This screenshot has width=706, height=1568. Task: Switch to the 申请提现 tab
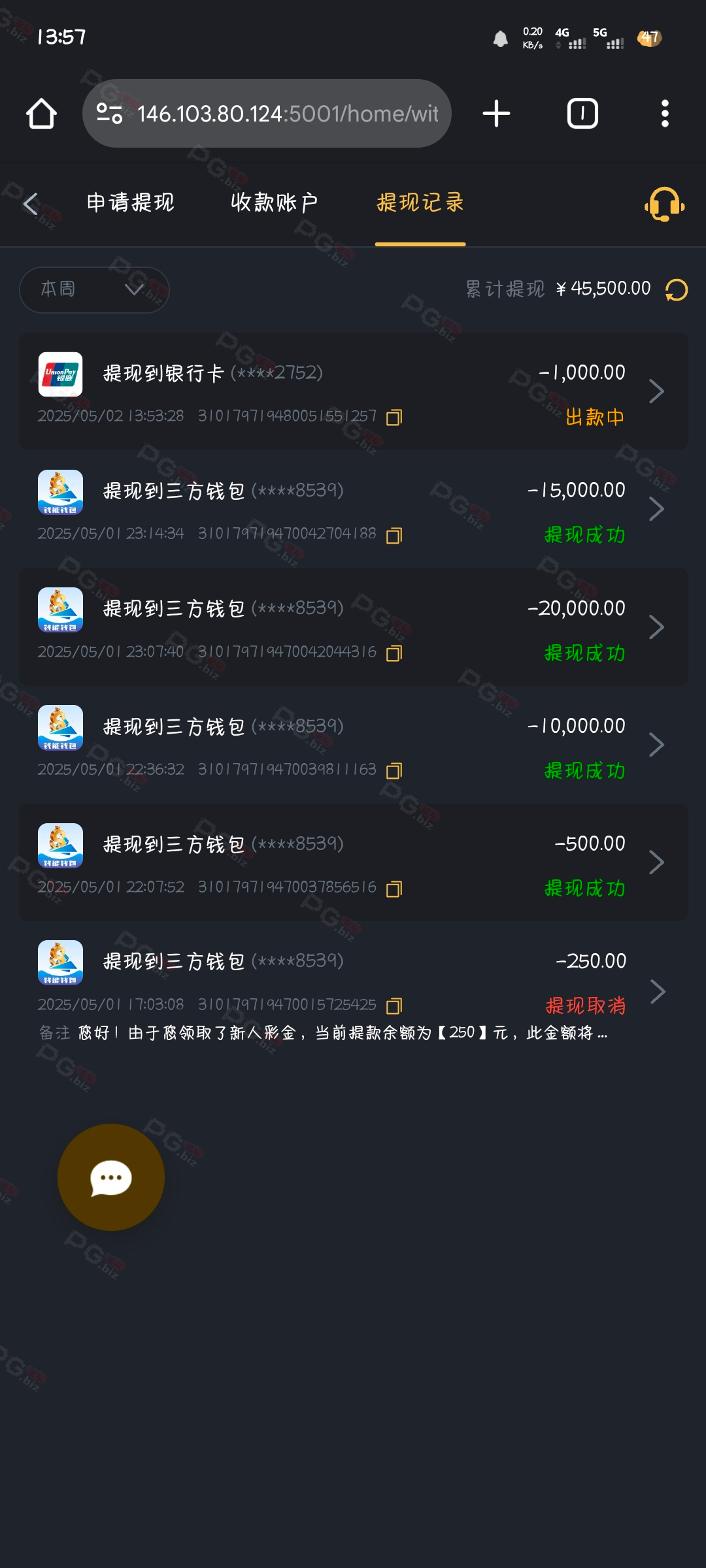131,203
